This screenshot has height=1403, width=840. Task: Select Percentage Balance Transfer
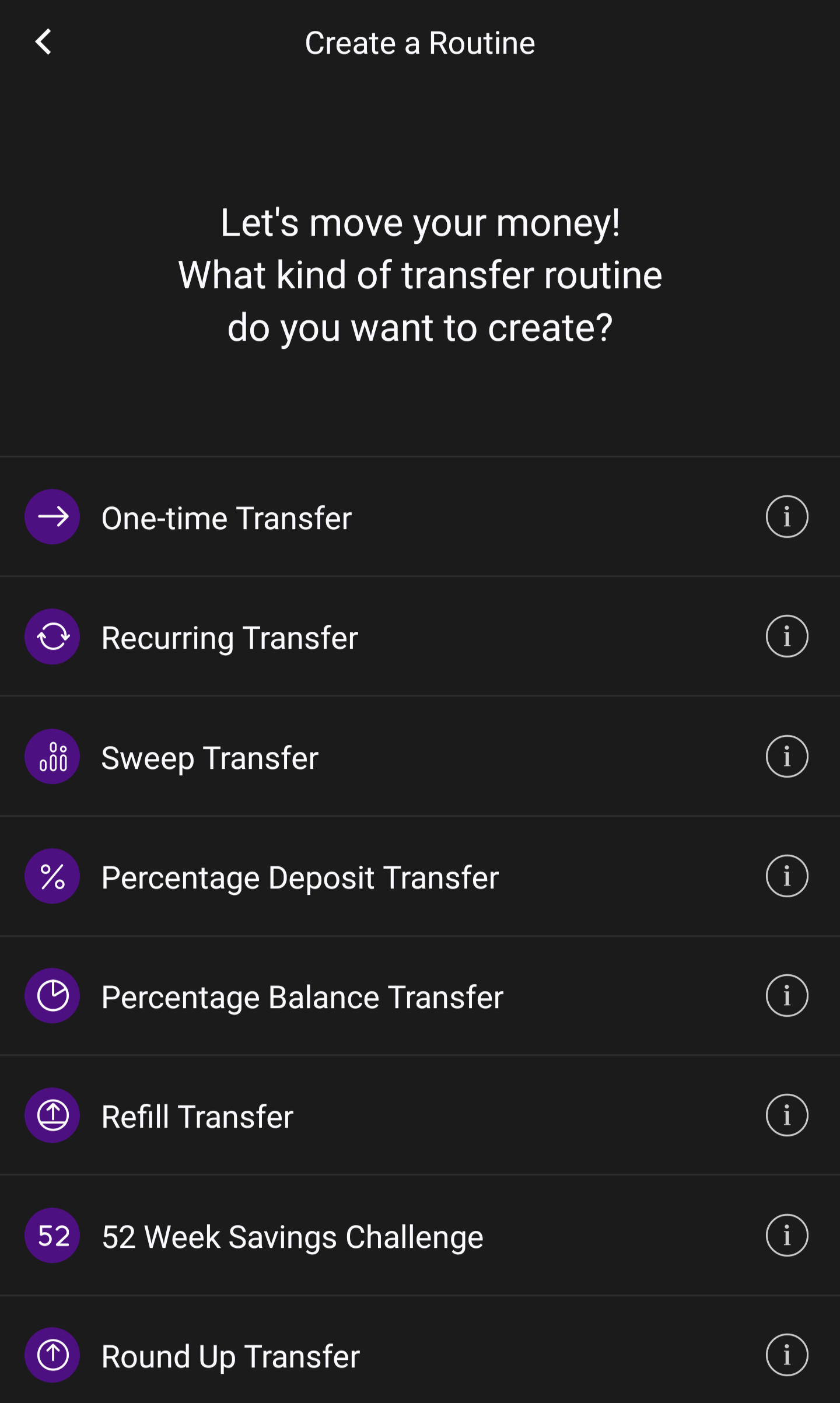(x=302, y=996)
